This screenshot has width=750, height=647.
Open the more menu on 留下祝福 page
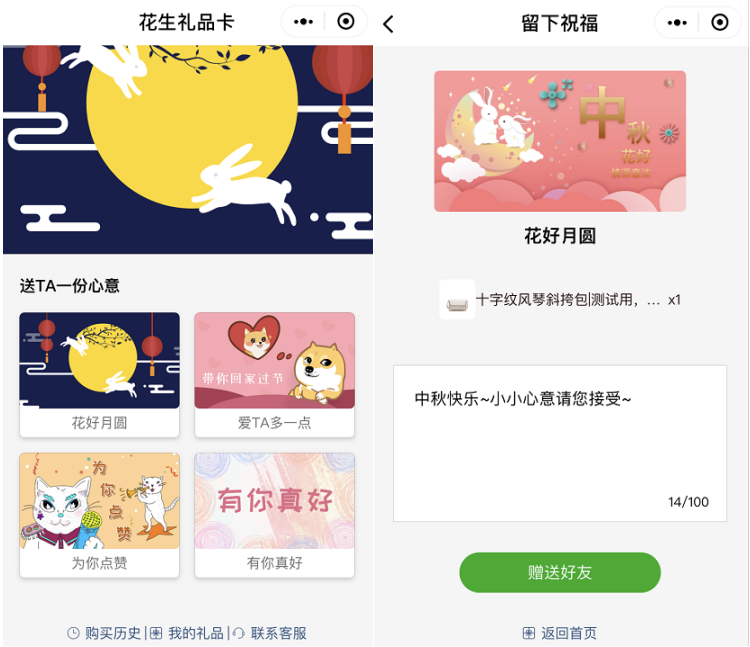tap(678, 23)
